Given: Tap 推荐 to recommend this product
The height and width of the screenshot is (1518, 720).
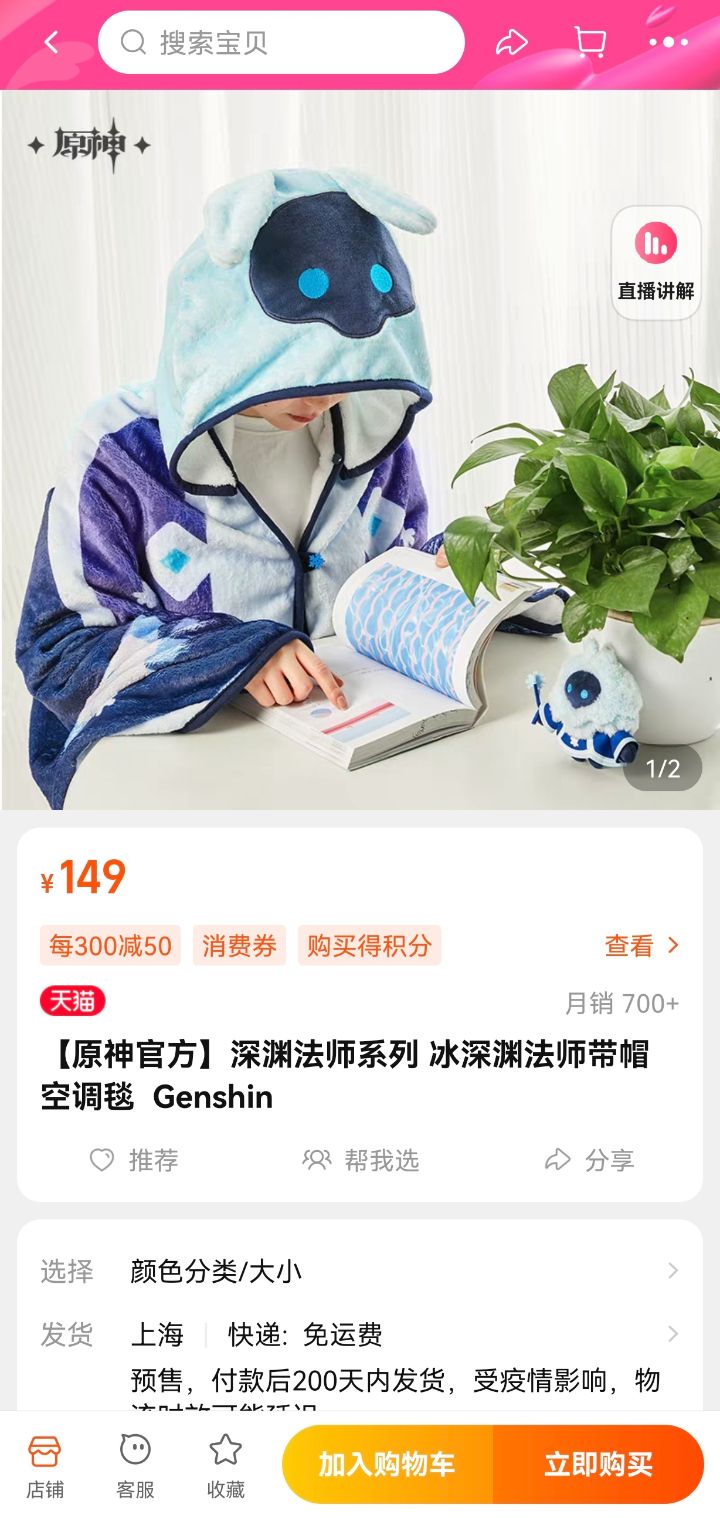Looking at the screenshot, I should click(x=134, y=1160).
